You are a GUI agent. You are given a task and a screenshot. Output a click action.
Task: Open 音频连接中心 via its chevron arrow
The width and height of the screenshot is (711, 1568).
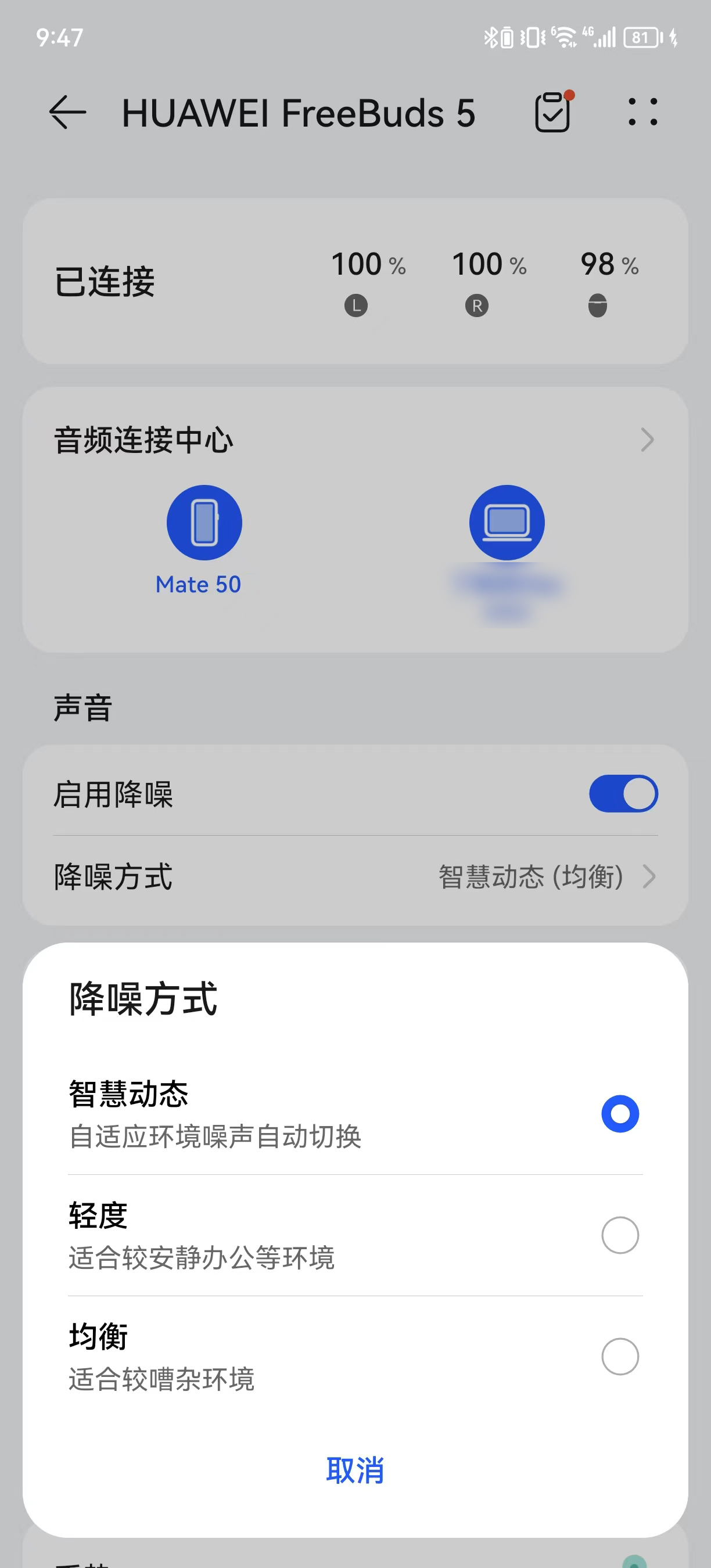tap(647, 440)
